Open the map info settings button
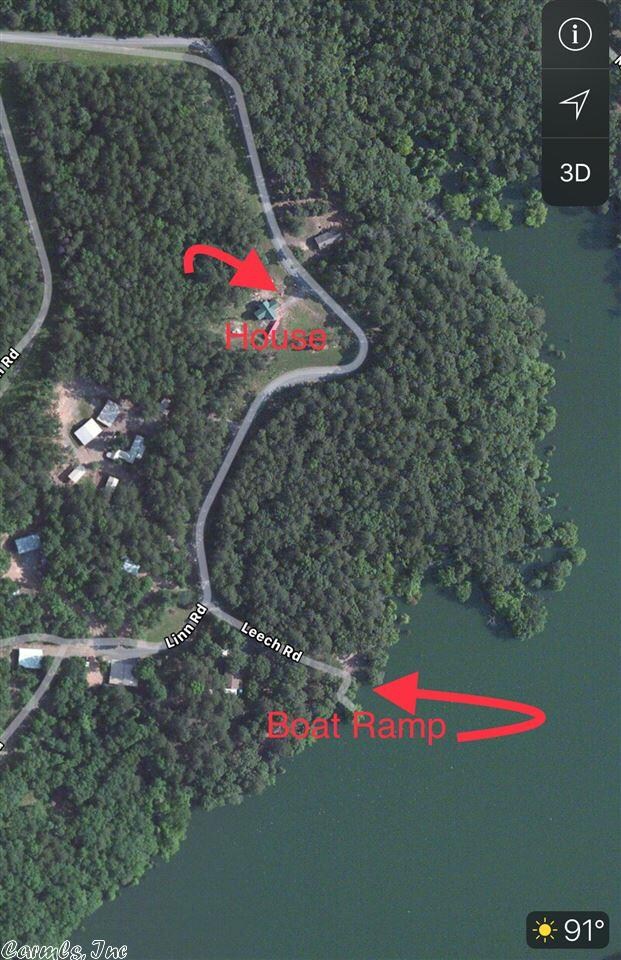The width and height of the screenshot is (621, 960). pyautogui.click(x=575, y=35)
